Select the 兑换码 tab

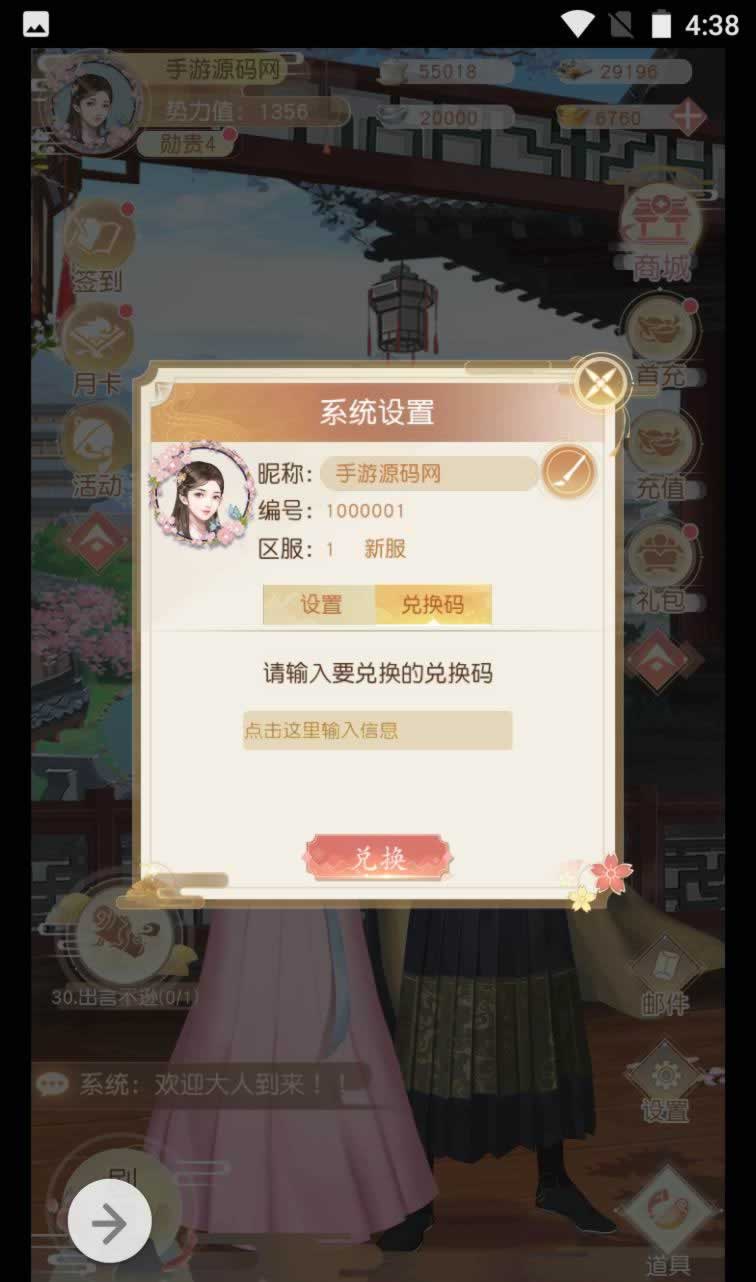point(433,605)
